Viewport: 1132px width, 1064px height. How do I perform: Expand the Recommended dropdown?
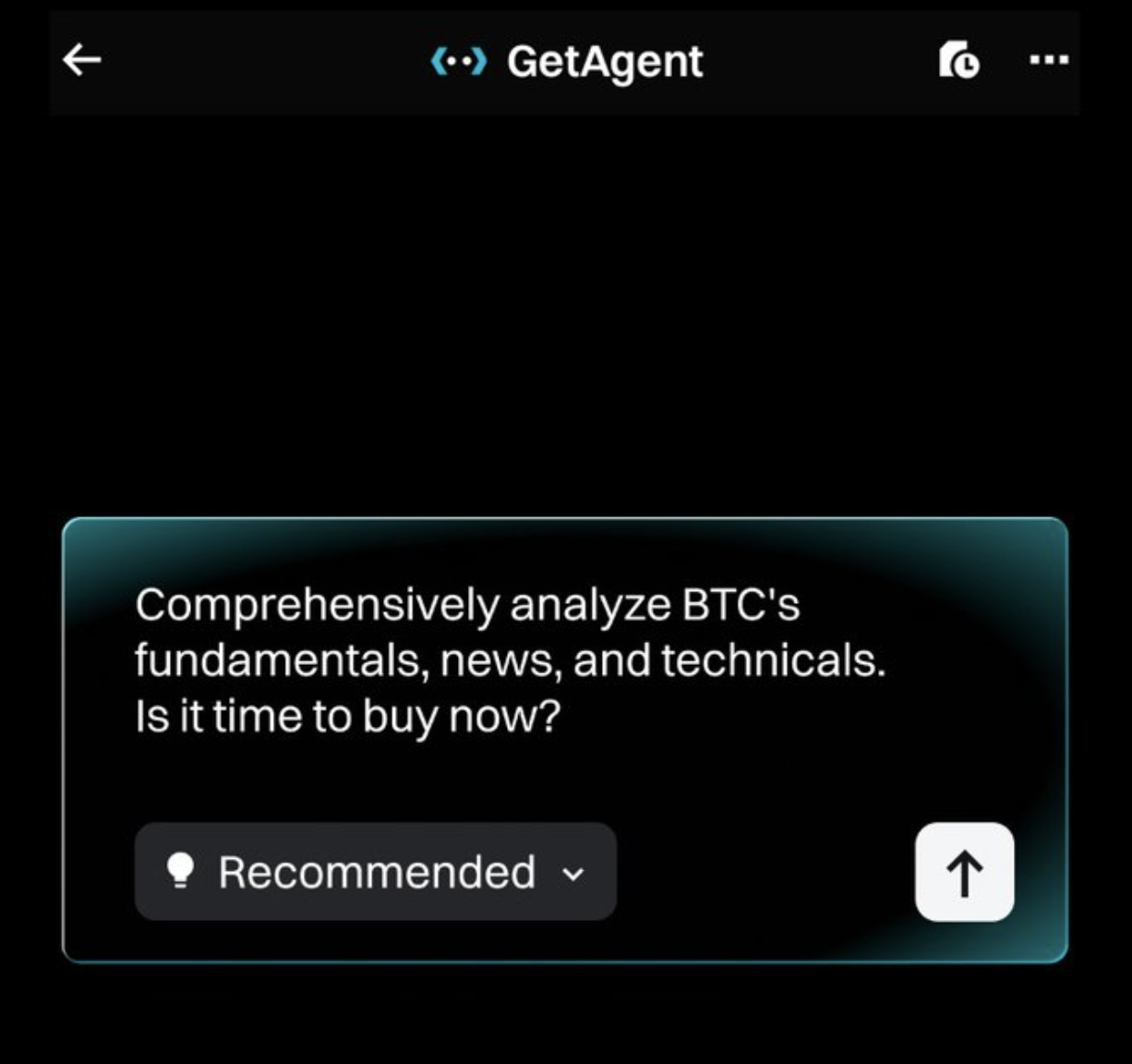tap(375, 872)
